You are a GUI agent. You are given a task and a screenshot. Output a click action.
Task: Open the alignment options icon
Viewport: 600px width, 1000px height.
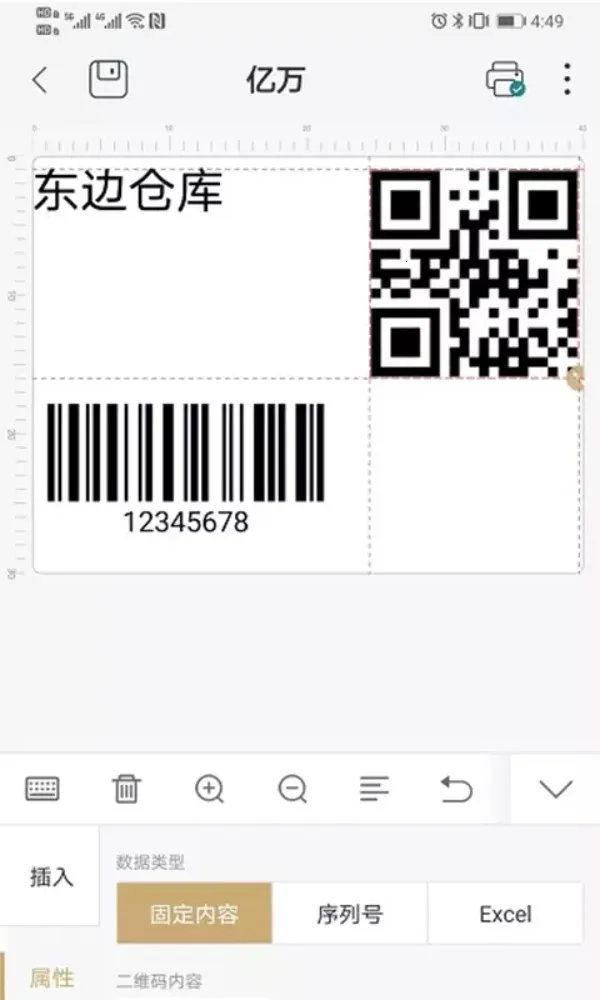coord(374,789)
